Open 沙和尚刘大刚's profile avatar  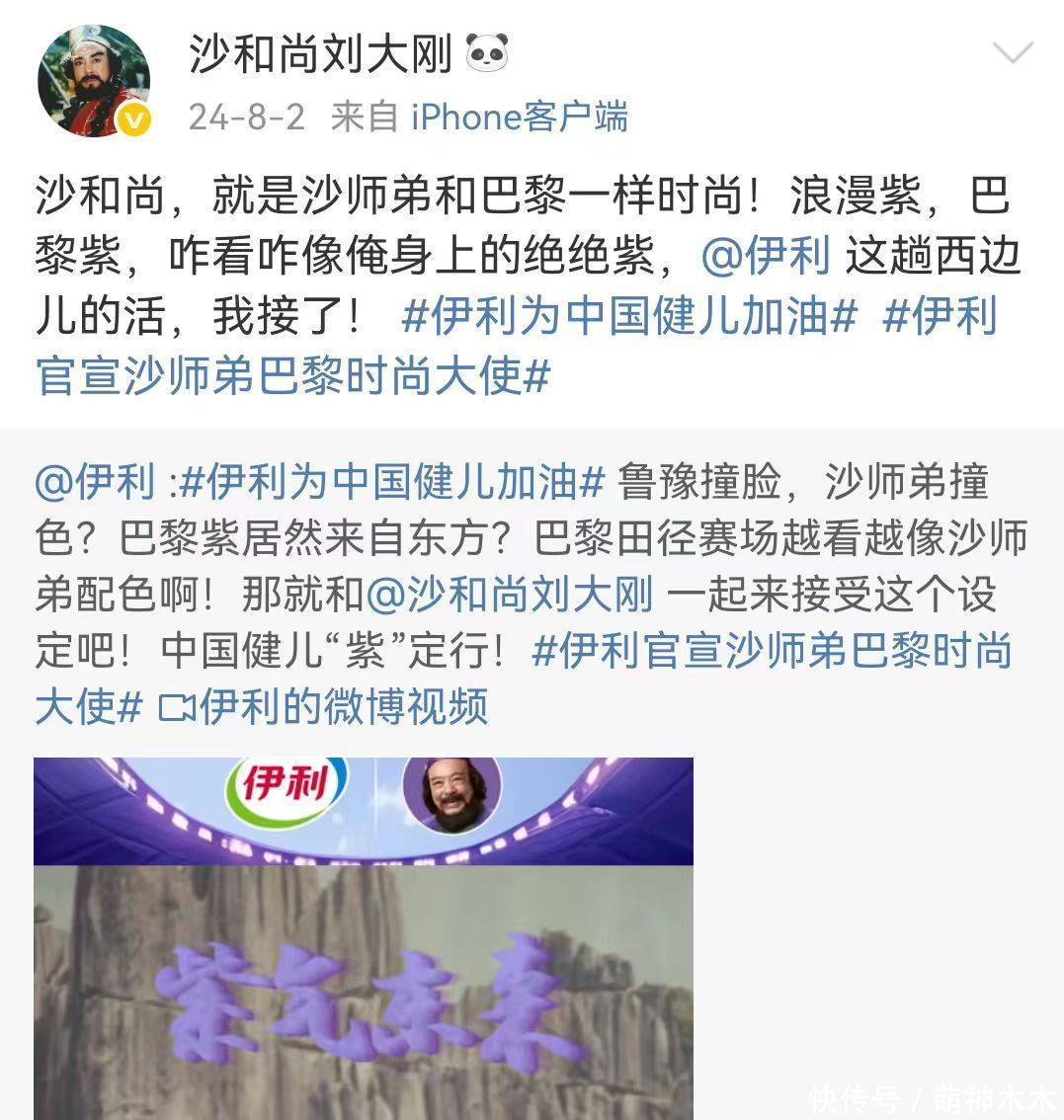point(94,82)
